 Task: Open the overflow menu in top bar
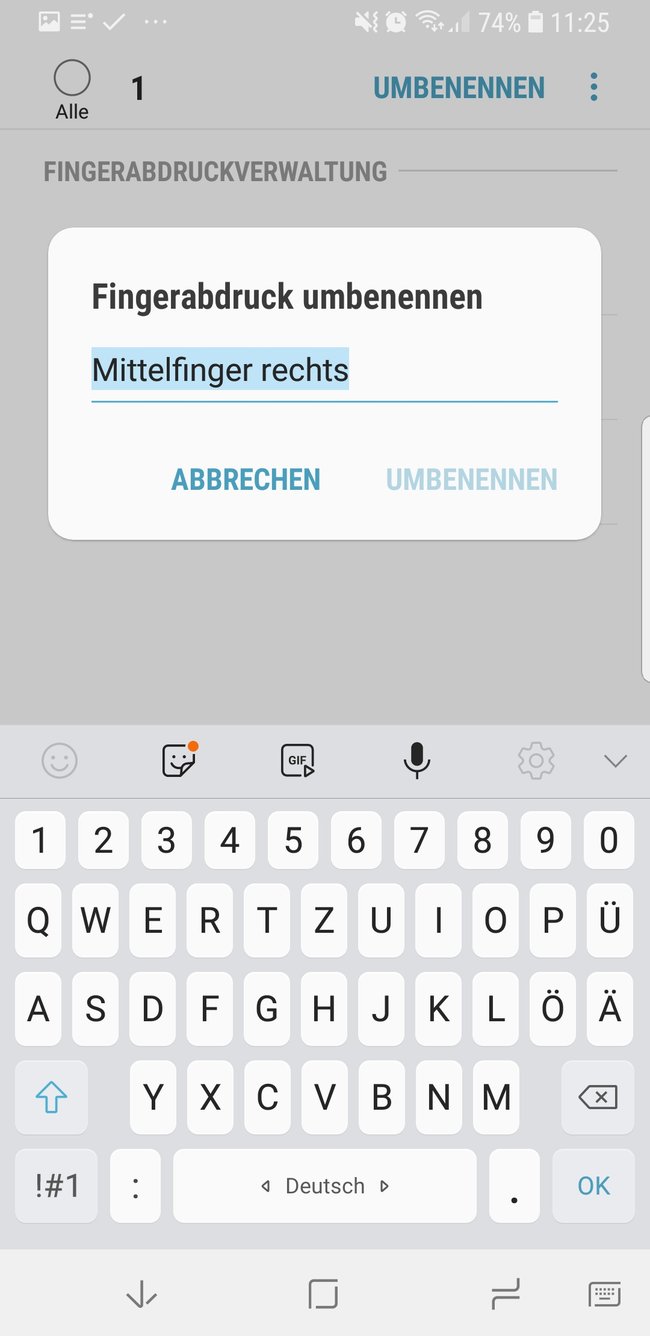pyautogui.click(x=594, y=88)
